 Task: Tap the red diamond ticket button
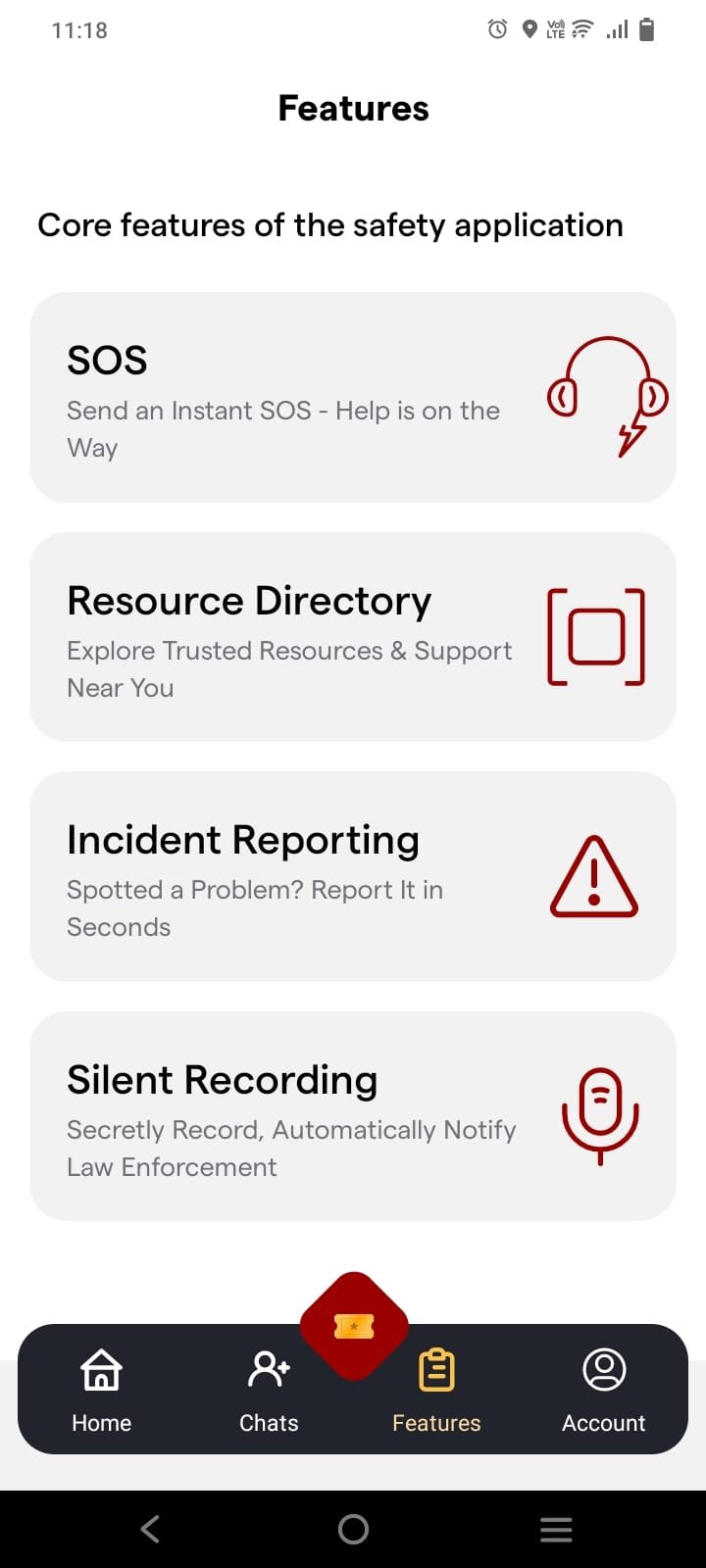(x=354, y=1326)
